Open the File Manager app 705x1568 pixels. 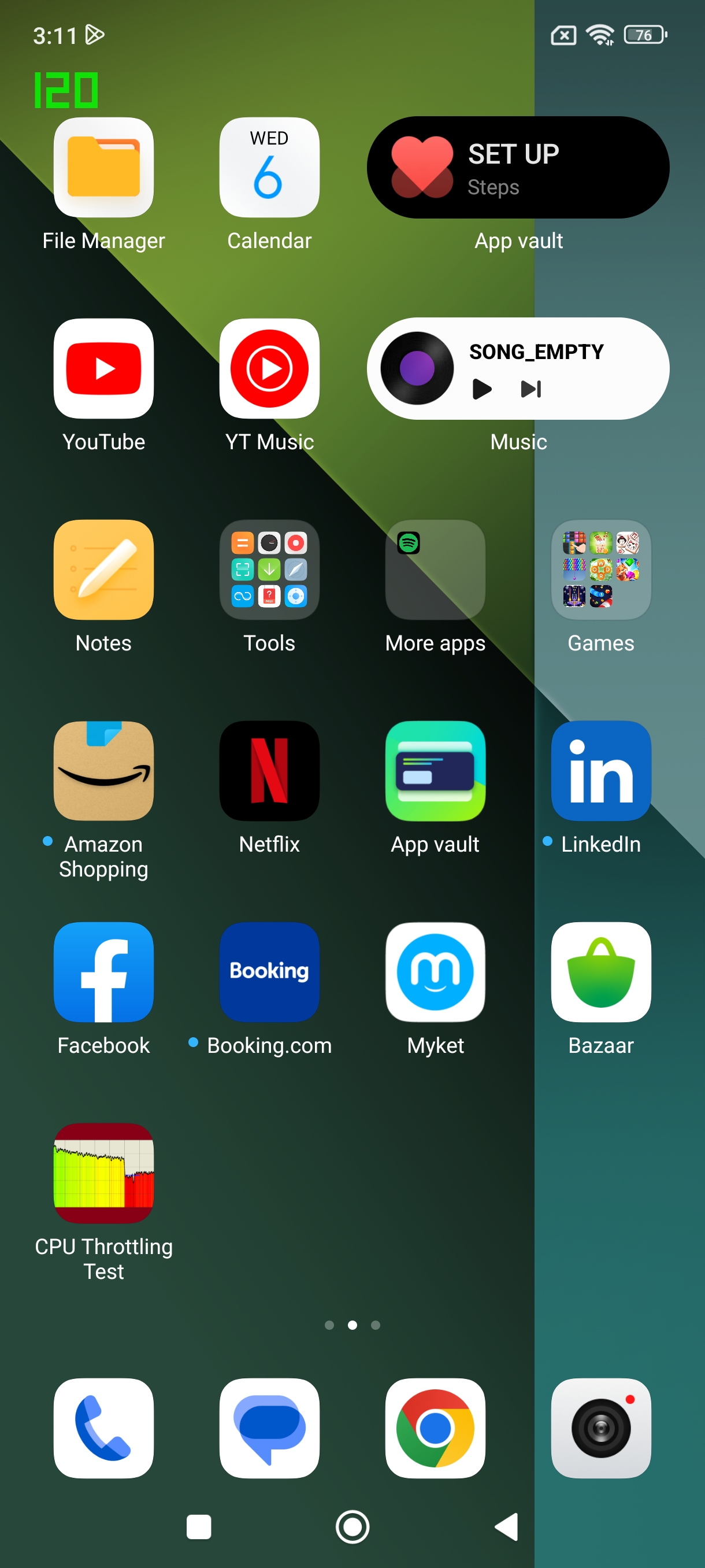pyautogui.click(x=103, y=168)
